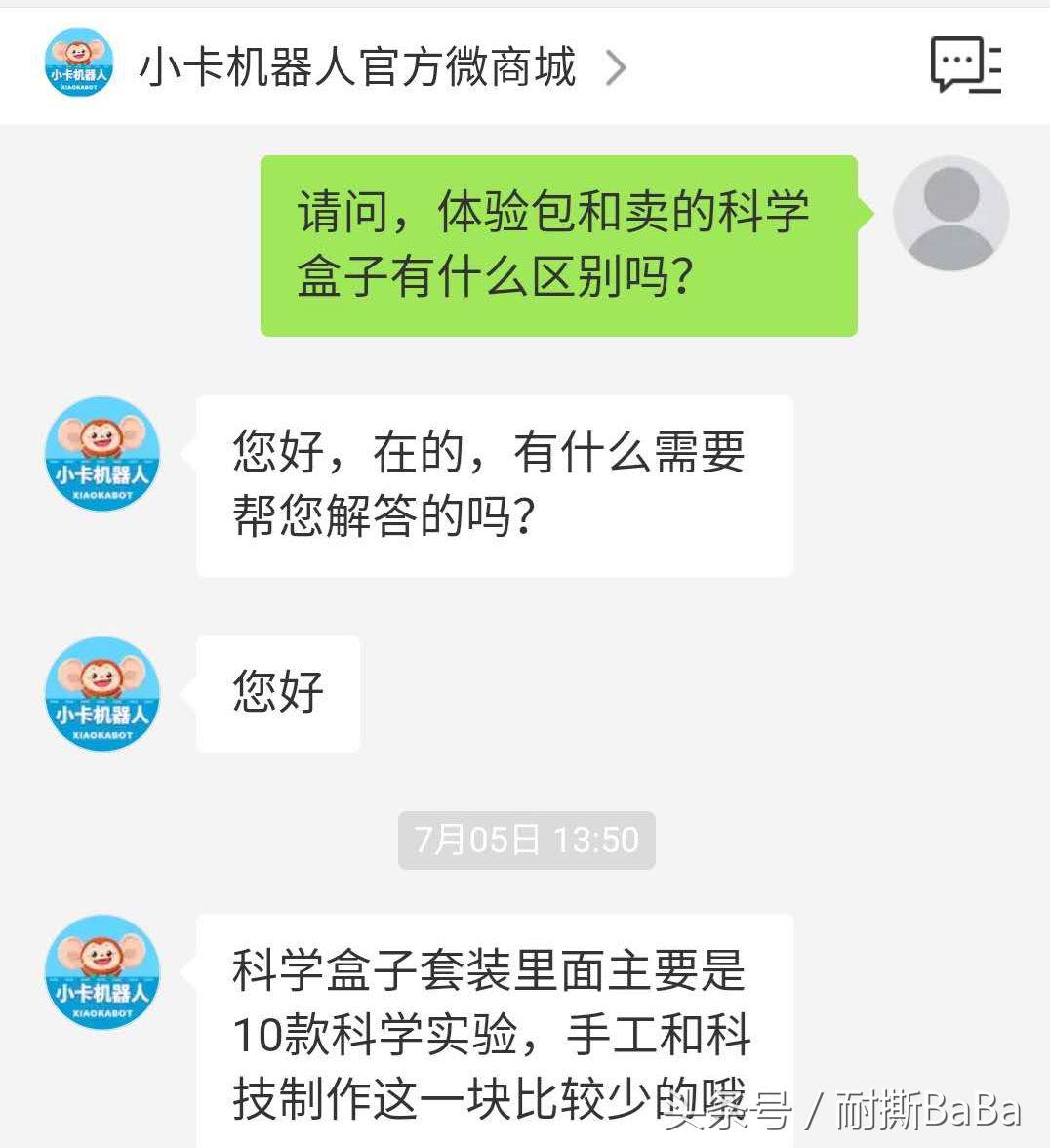This screenshot has height=1148, width=1050.
Task: Click the 您好，在的 greeting message
Action: click(x=488, y=484)
